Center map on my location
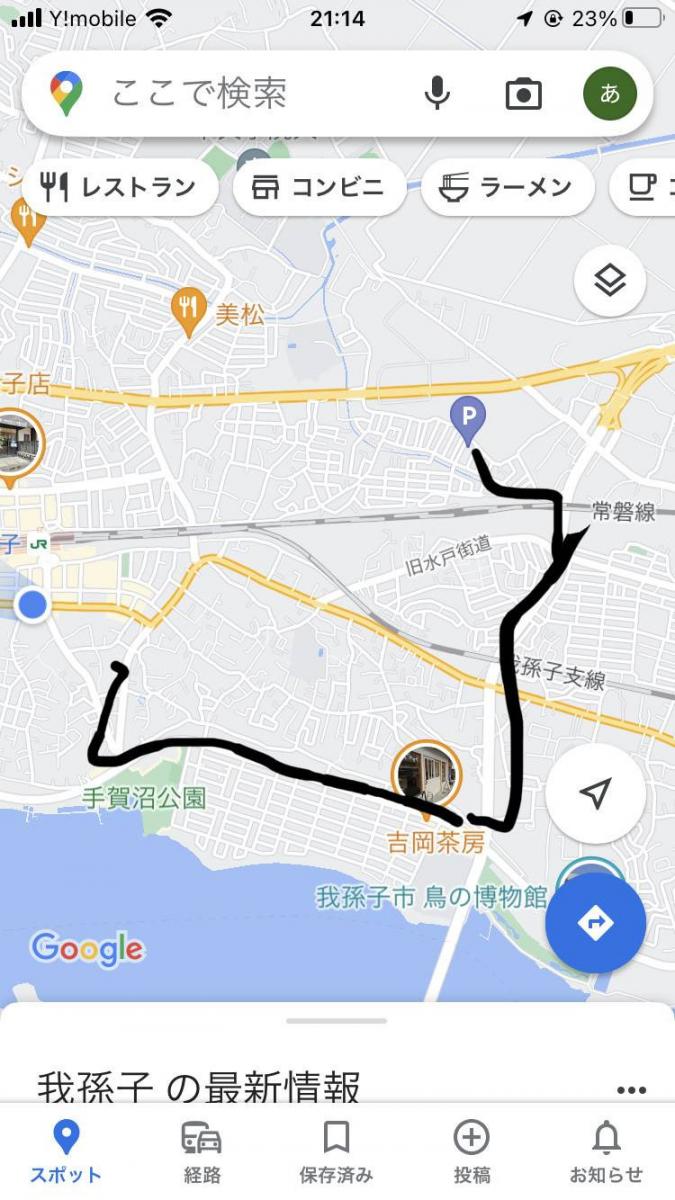 tap(595, 794)
